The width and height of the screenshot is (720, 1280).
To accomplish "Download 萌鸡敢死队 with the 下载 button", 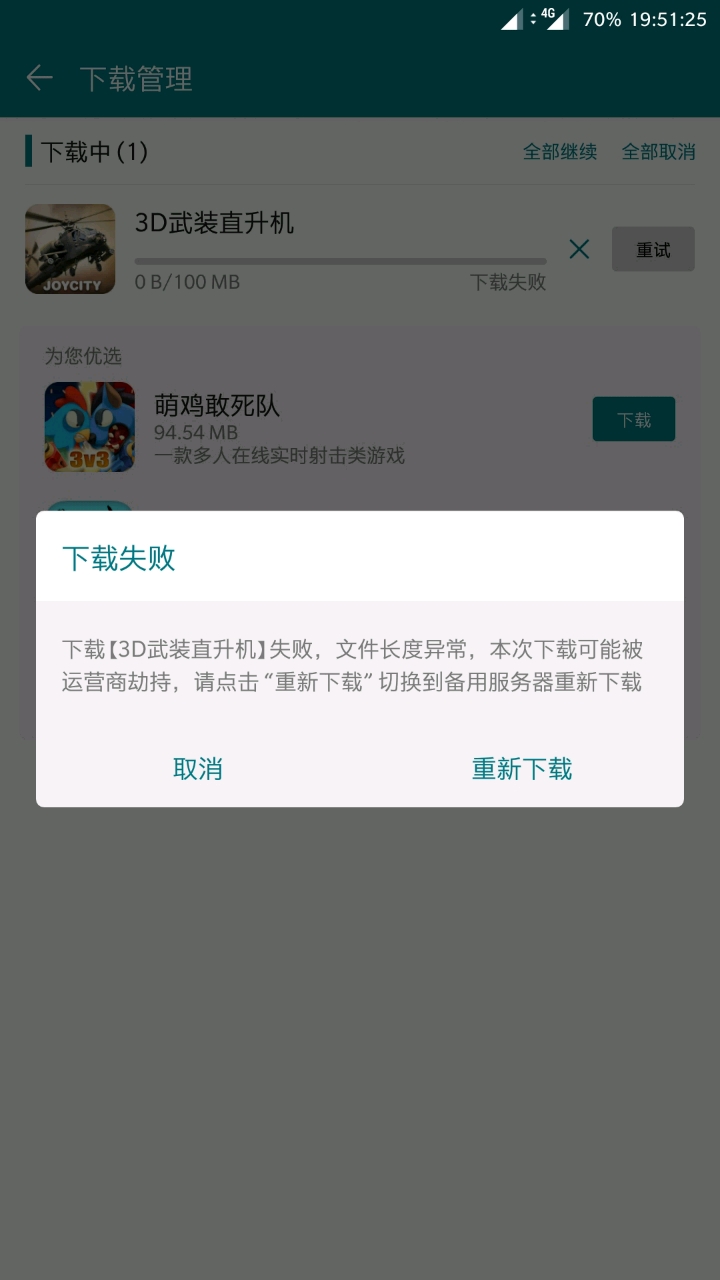I will [x=634, y=419].
